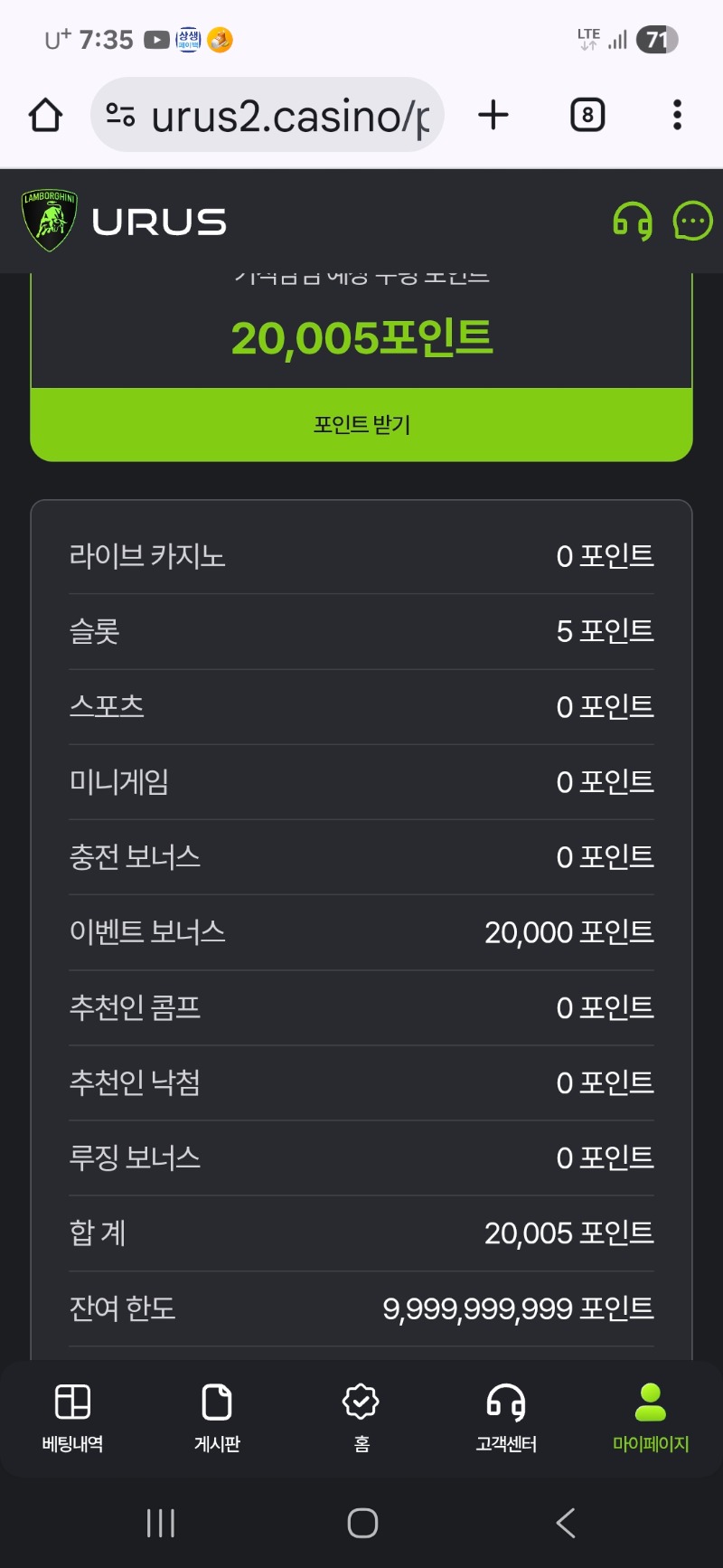This screenshot has height=1568, width=723.
Task: Tap the system back button
Action: tap(566, 1523)
